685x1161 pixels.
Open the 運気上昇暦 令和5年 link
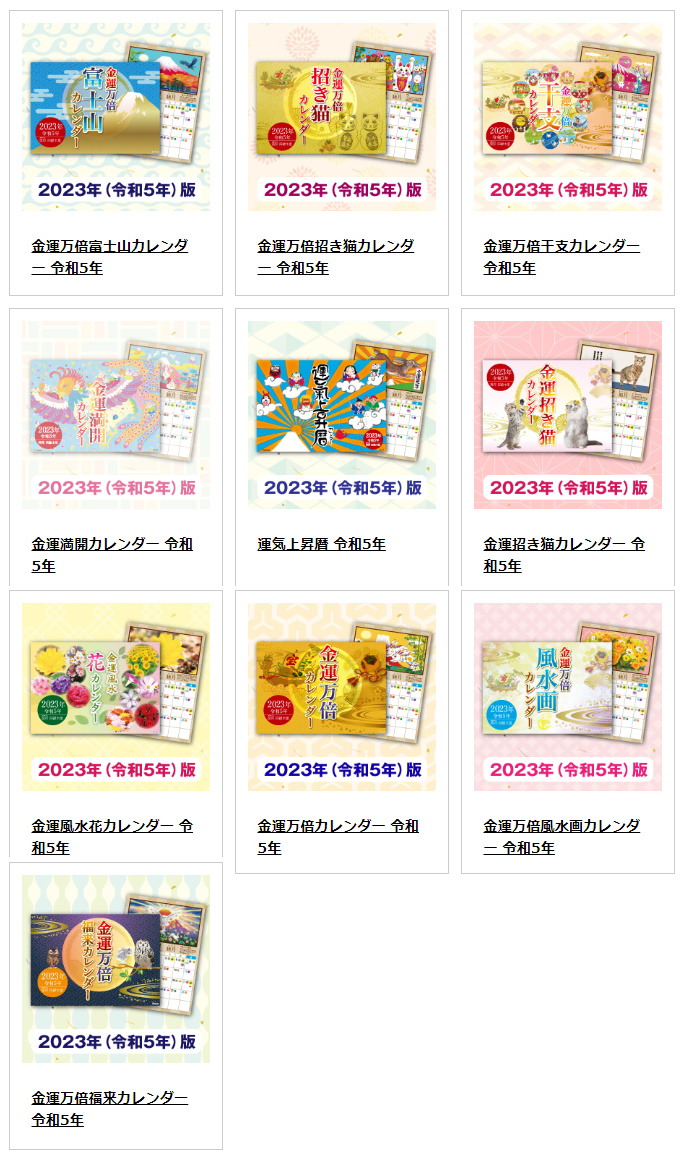coord(321,544)
